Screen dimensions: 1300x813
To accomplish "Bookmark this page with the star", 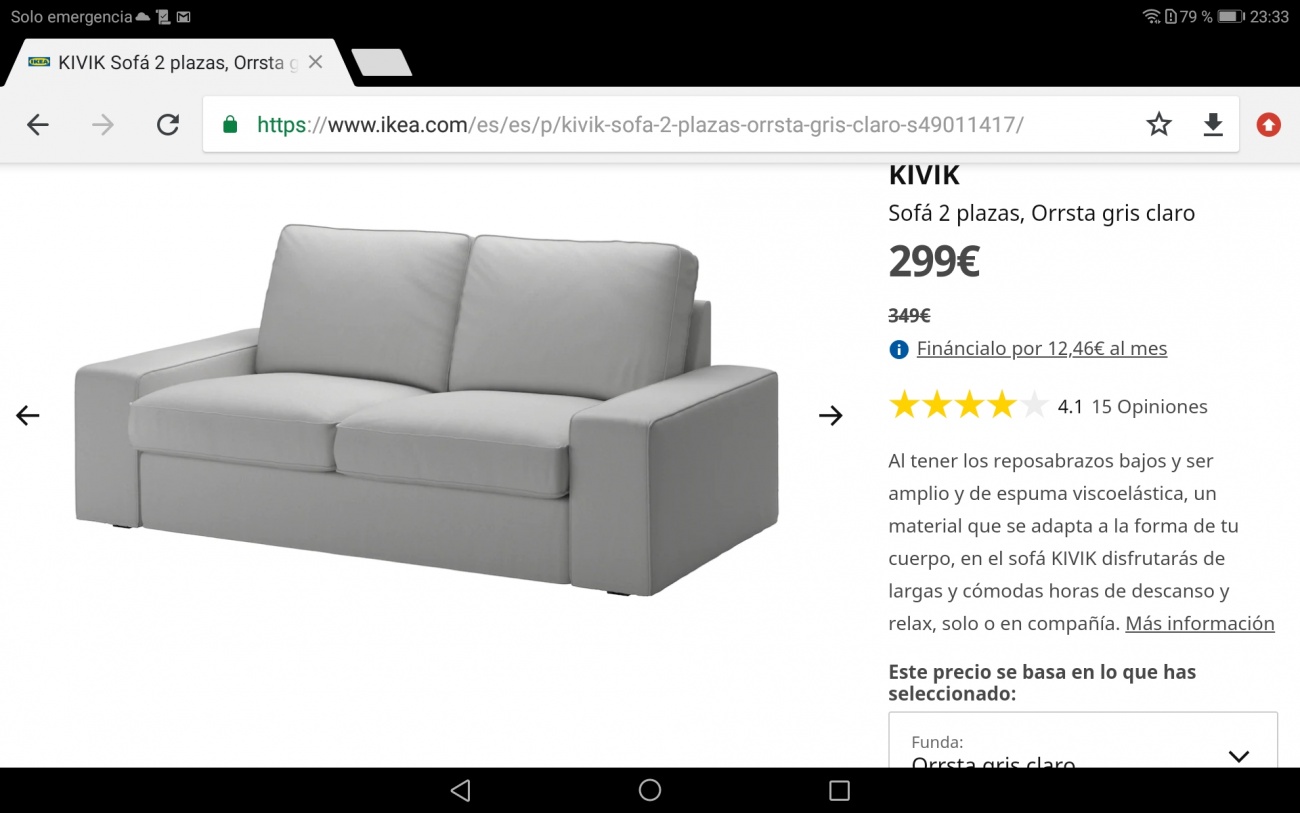I will [x=1158, y=125].
